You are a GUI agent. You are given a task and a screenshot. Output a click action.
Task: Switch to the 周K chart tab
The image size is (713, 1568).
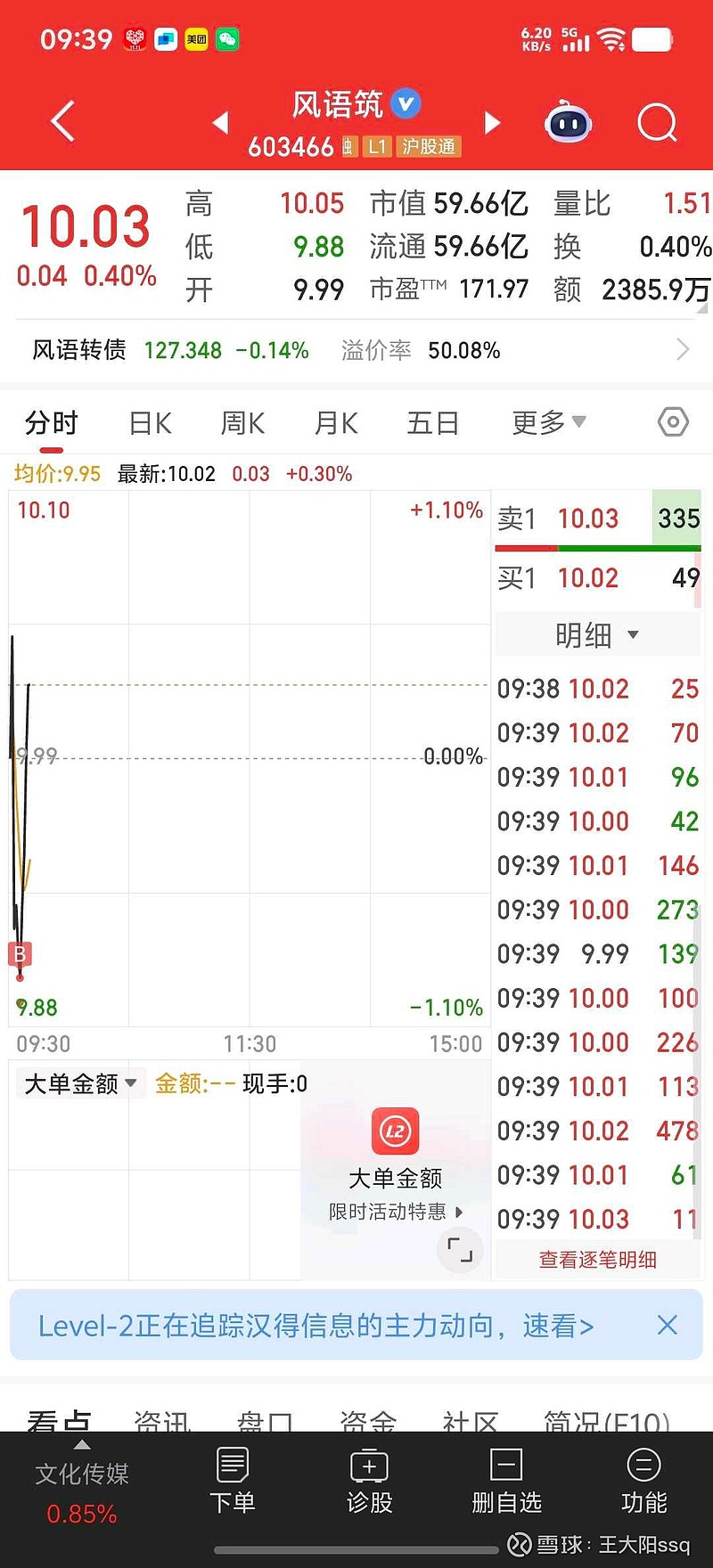(x=242, y=423)
